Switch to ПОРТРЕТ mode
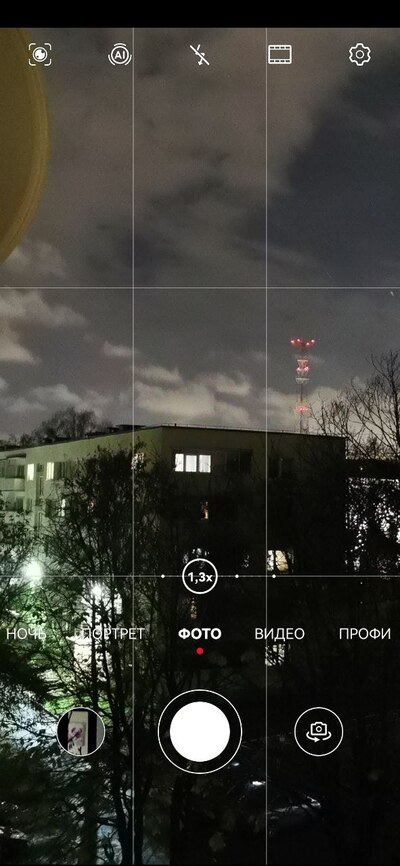Screen dimensions: 400x866 tap(113, 633)
